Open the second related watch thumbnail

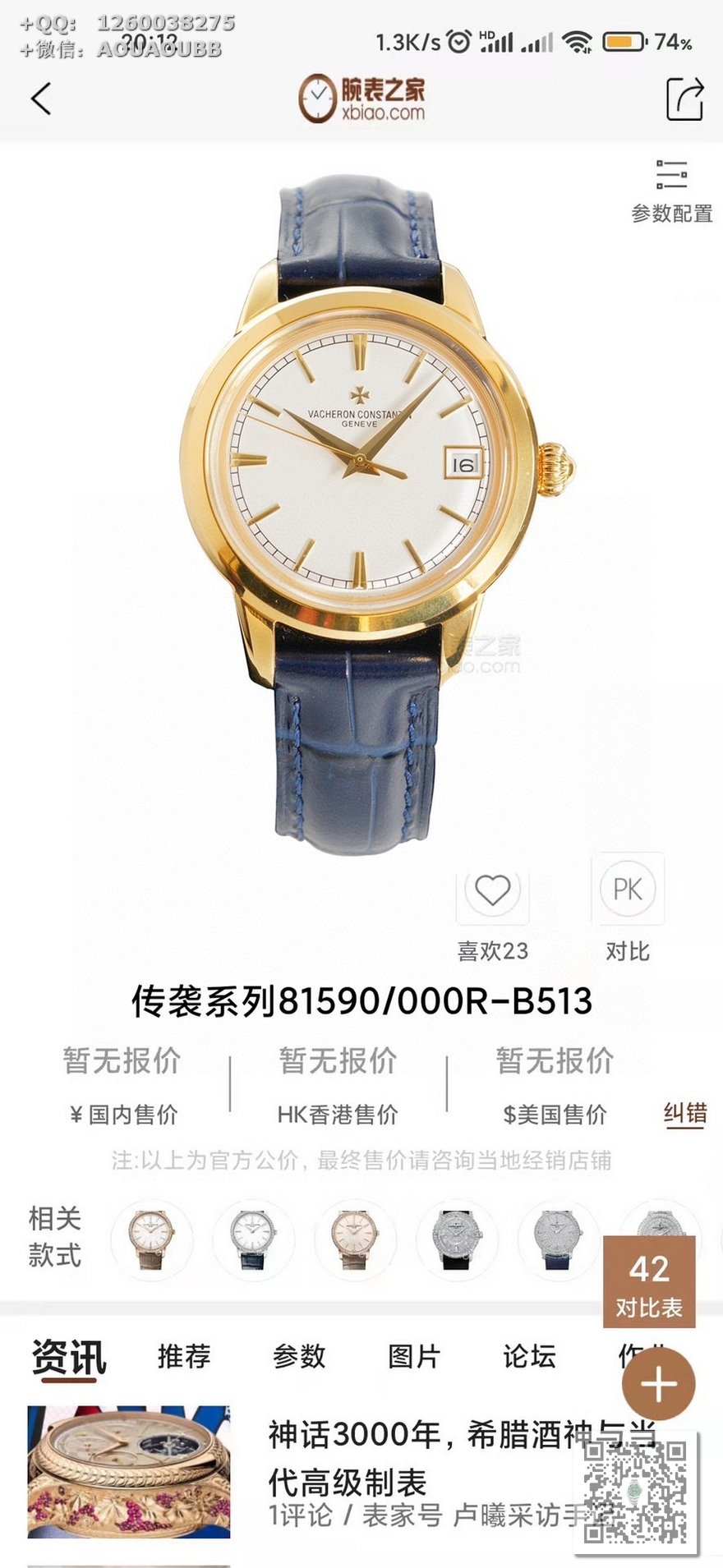point(253,1239)
